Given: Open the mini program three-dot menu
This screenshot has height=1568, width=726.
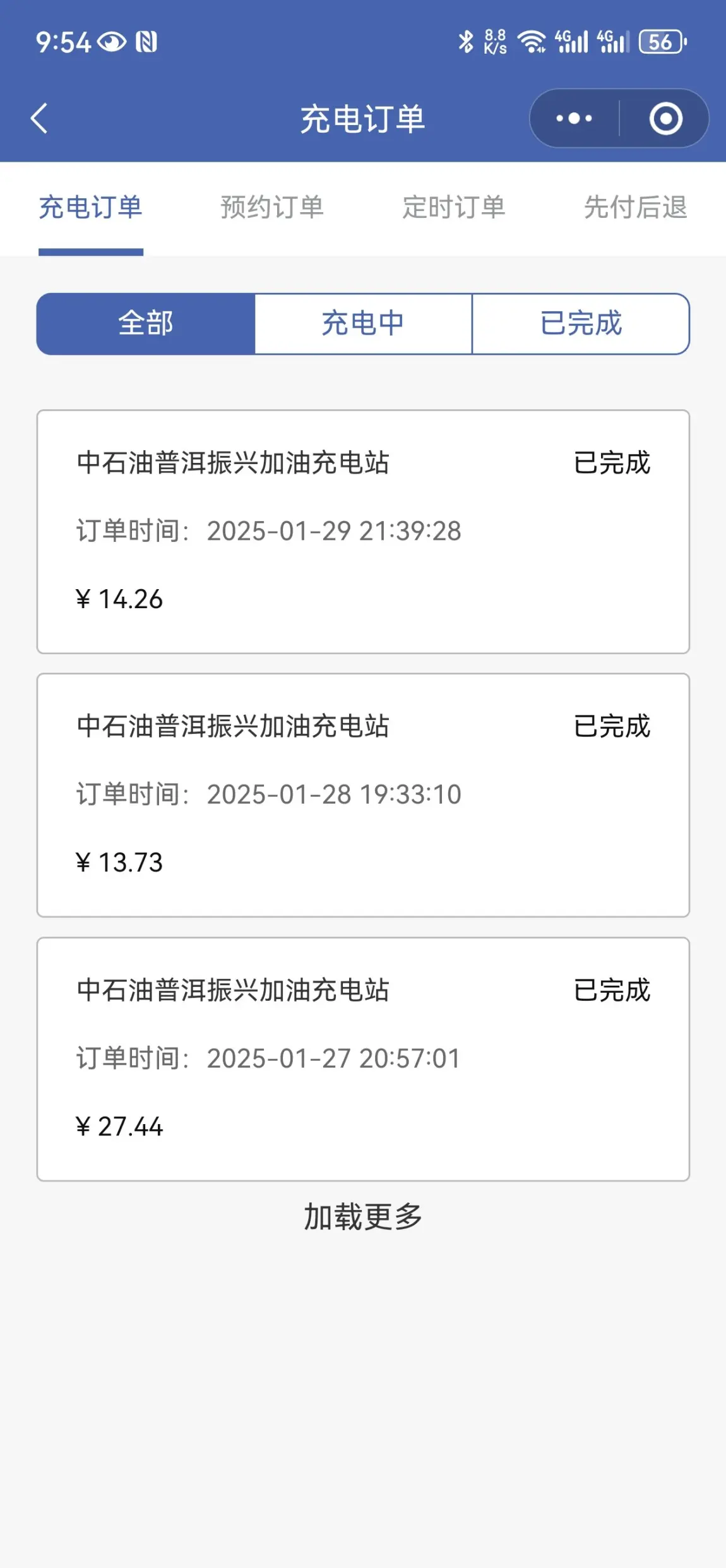Looking at the screenshot, I should coord(574,118).
